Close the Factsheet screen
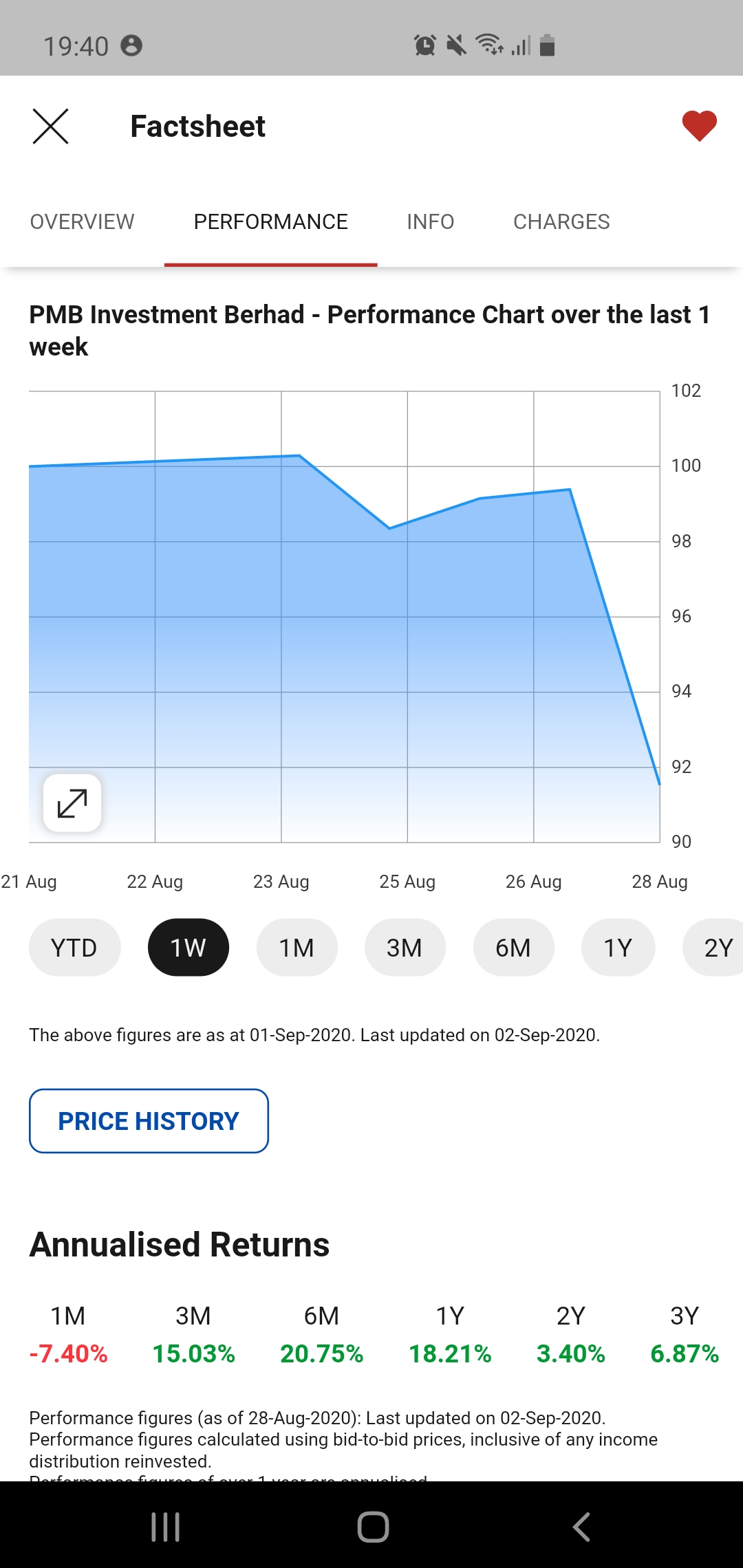 point(51,127)
